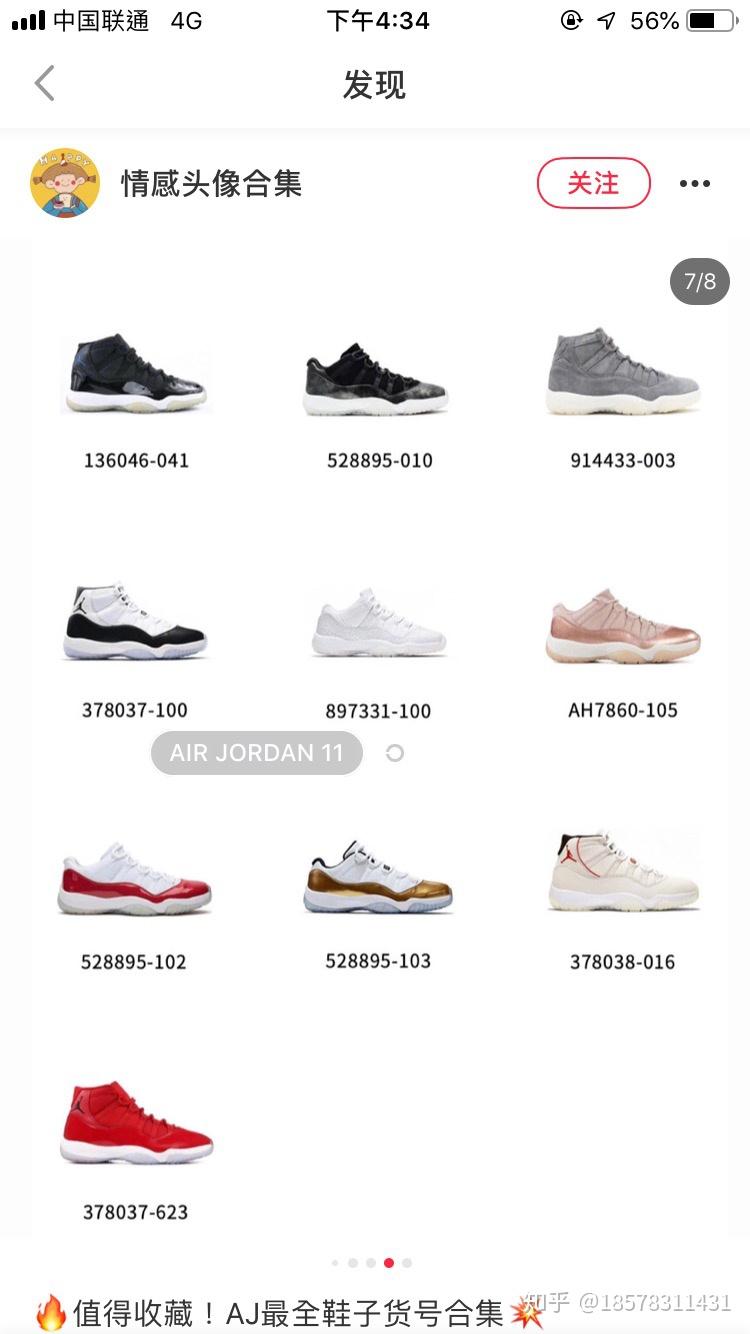
Task: Open the three-dot overflow menu
Action: pyautogui.click(x=694, y=184)
